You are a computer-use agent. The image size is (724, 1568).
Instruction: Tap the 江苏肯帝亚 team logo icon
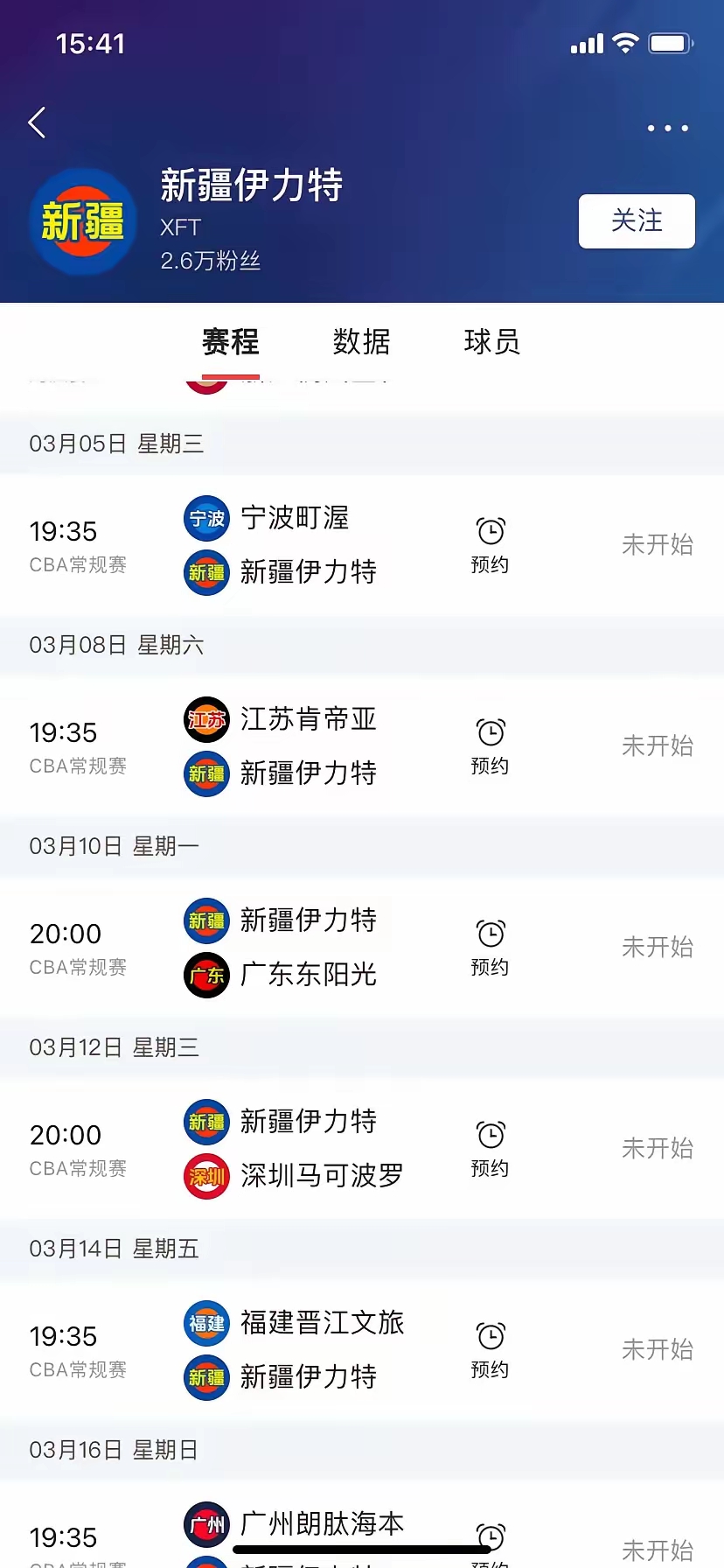point(205,719)
